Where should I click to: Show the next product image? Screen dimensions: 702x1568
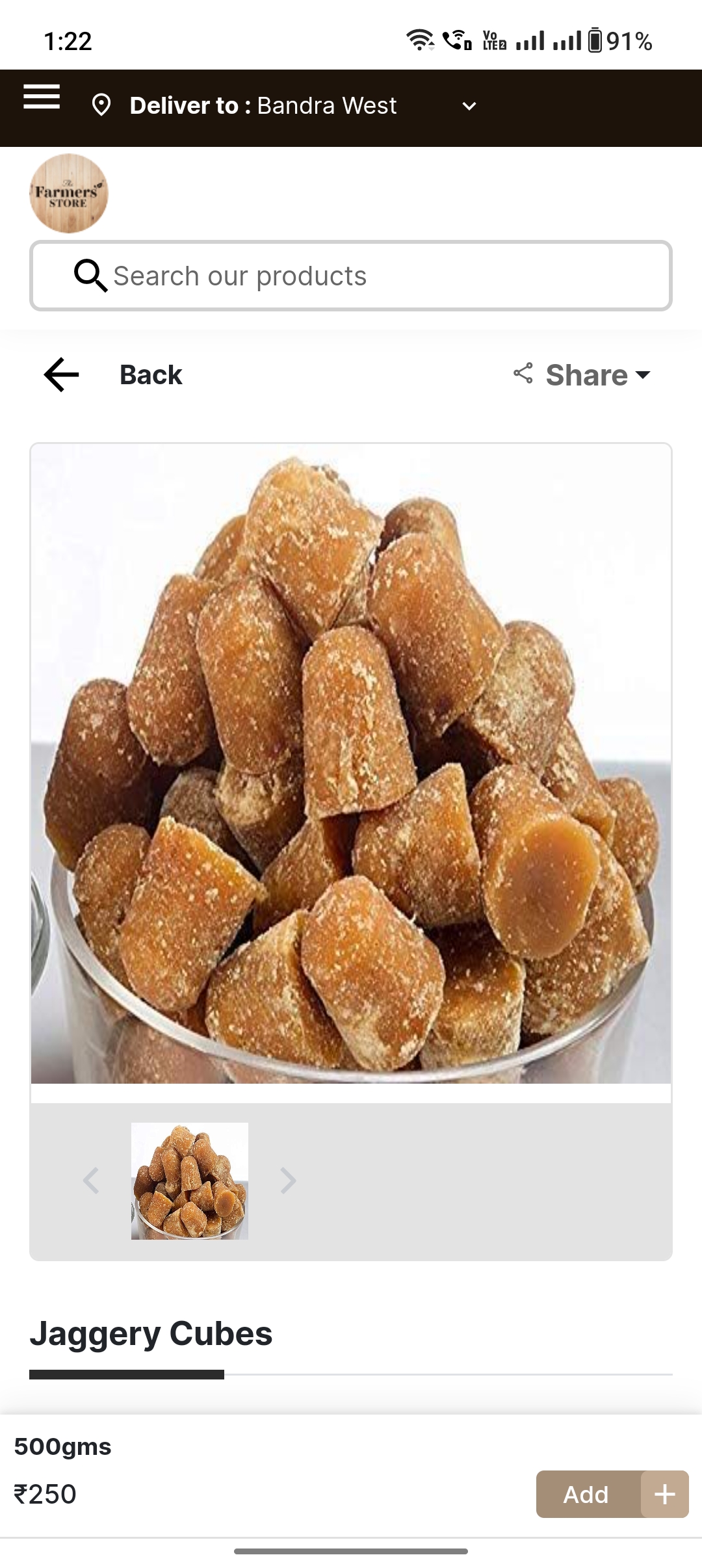(288, 1181)
